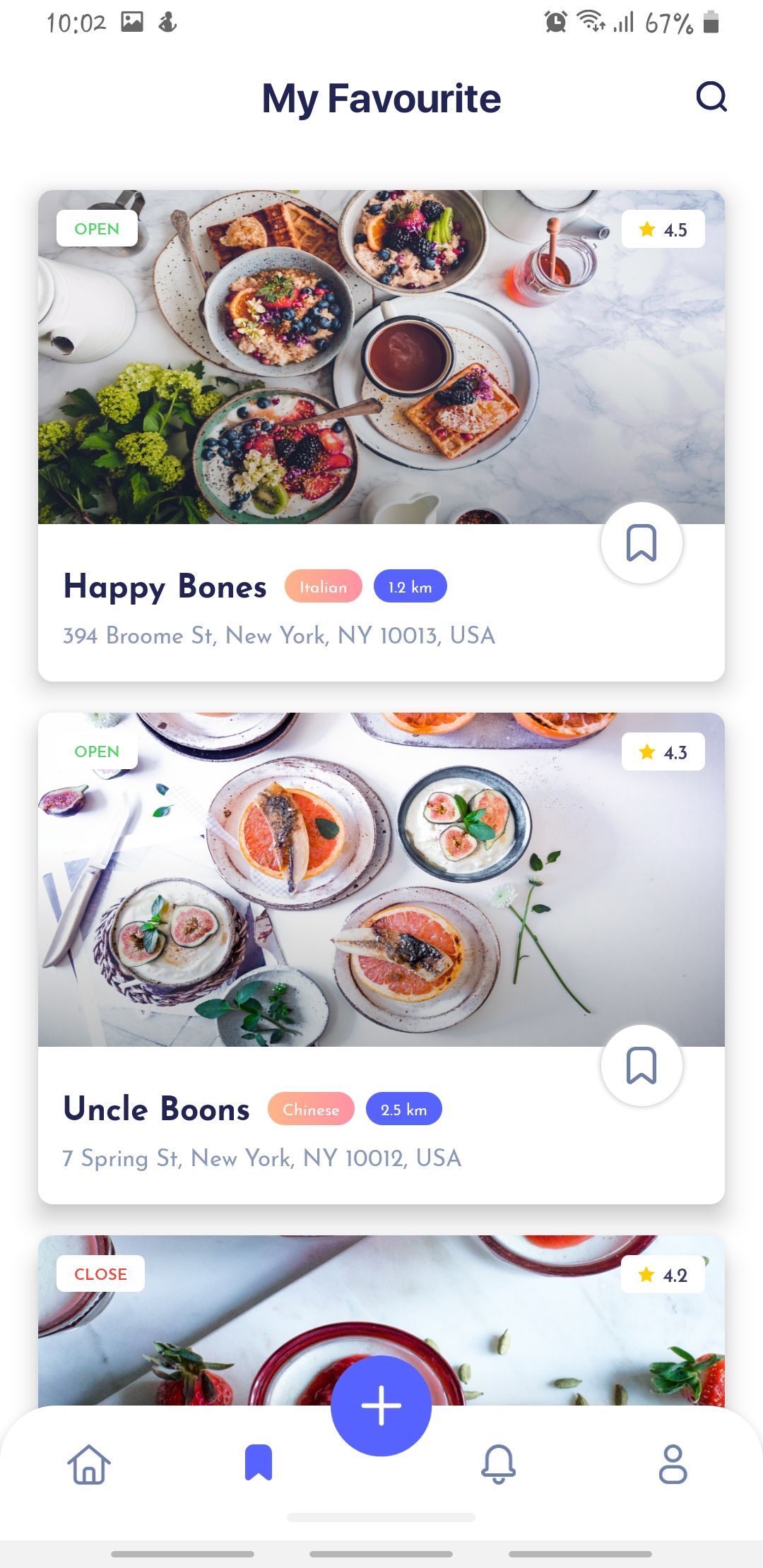This screenshot has height=1568, width=763.
Task: Go to the profile tab
Action: (x=673, y=1463)
